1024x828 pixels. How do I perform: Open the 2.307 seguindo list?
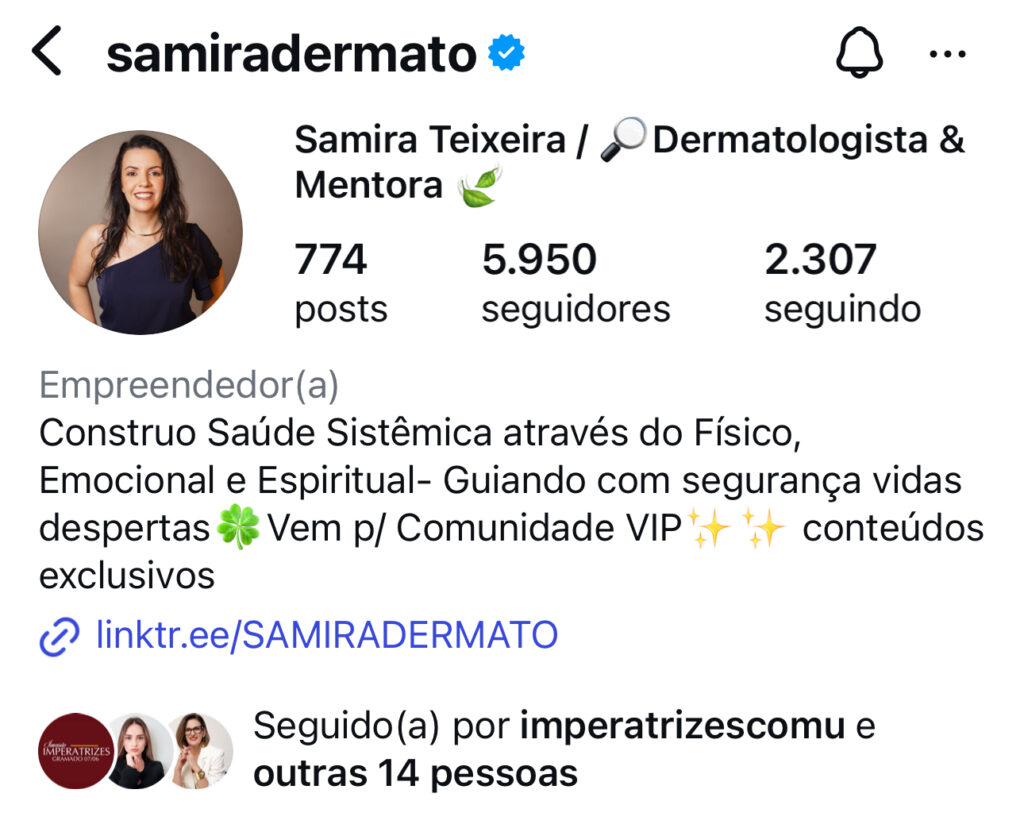click(x=842, y=282)
